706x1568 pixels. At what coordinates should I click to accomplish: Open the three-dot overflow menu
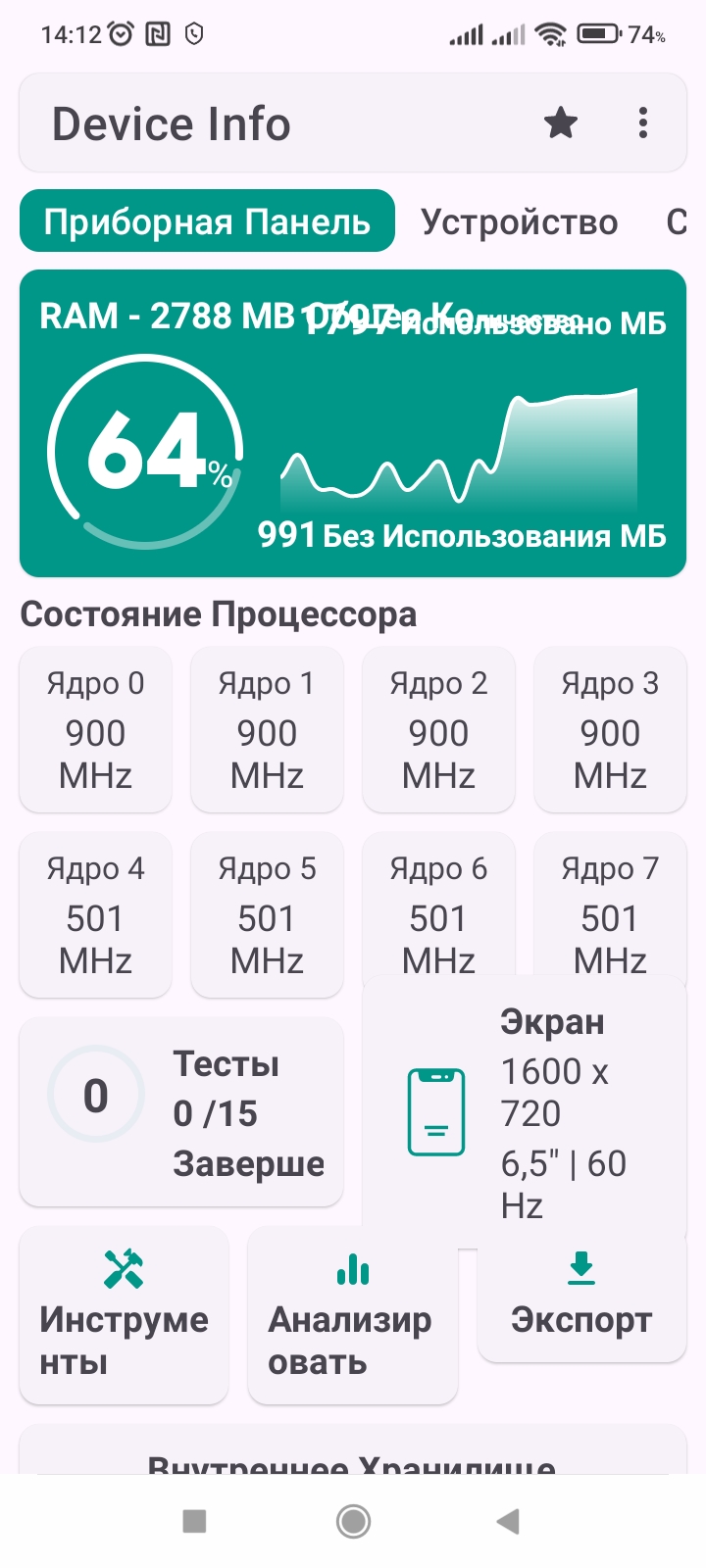[643, 123]
